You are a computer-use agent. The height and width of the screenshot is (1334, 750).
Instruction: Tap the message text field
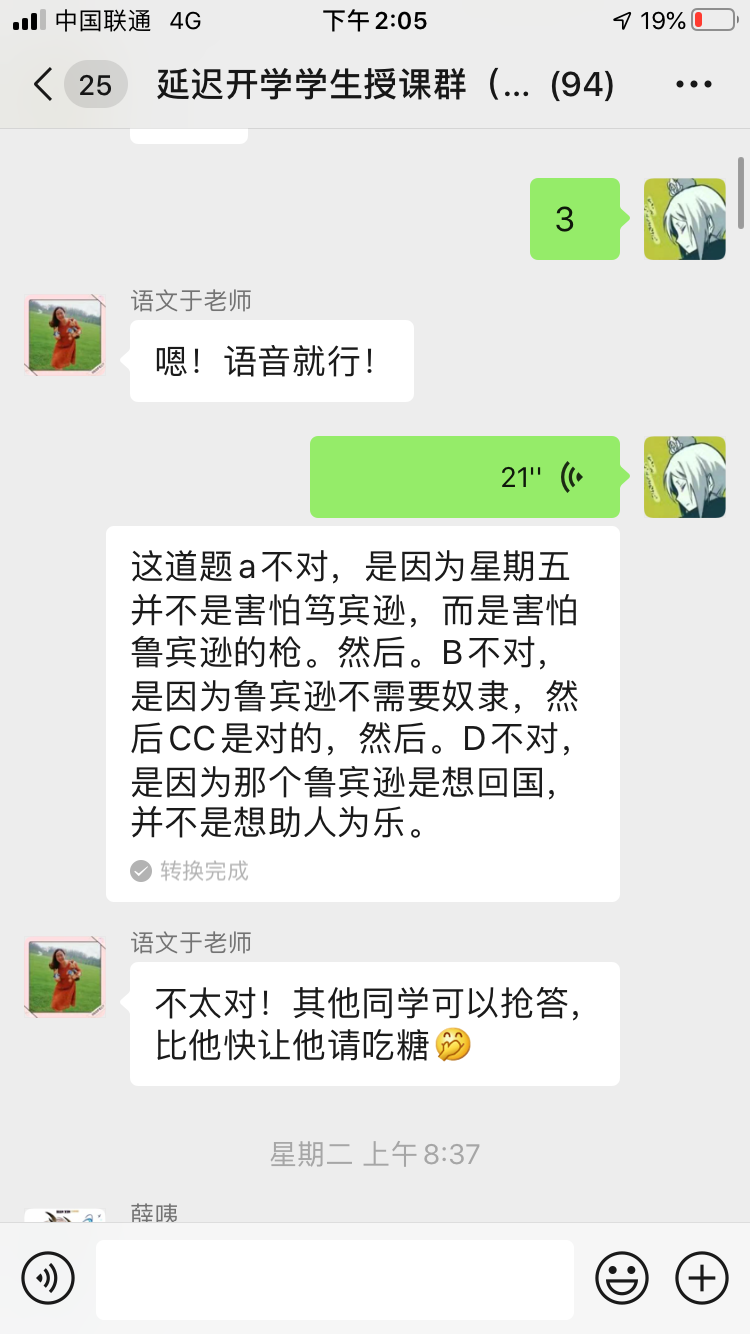[x=334, y=1279]
